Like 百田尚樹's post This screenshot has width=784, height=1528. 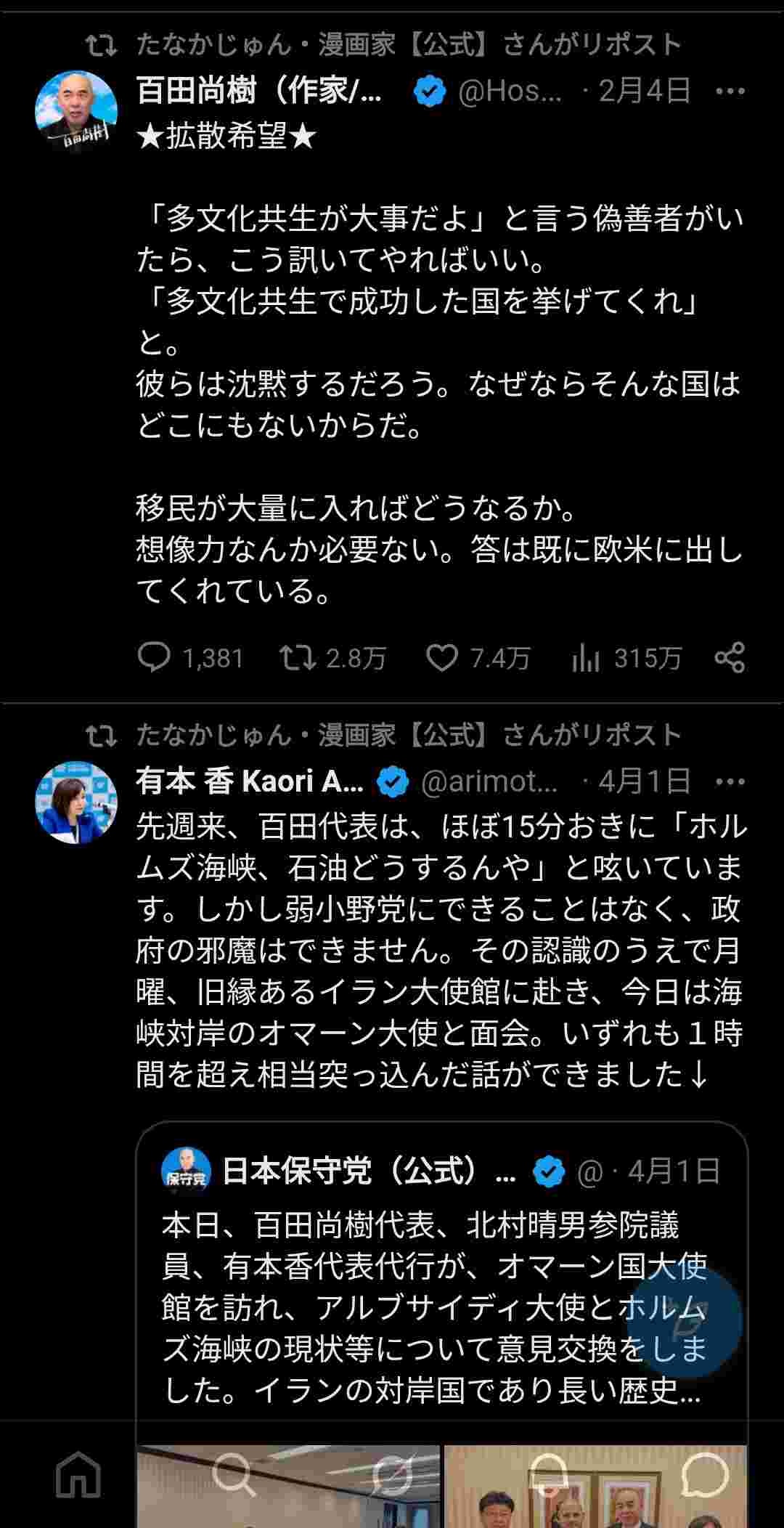click(441, 658)
